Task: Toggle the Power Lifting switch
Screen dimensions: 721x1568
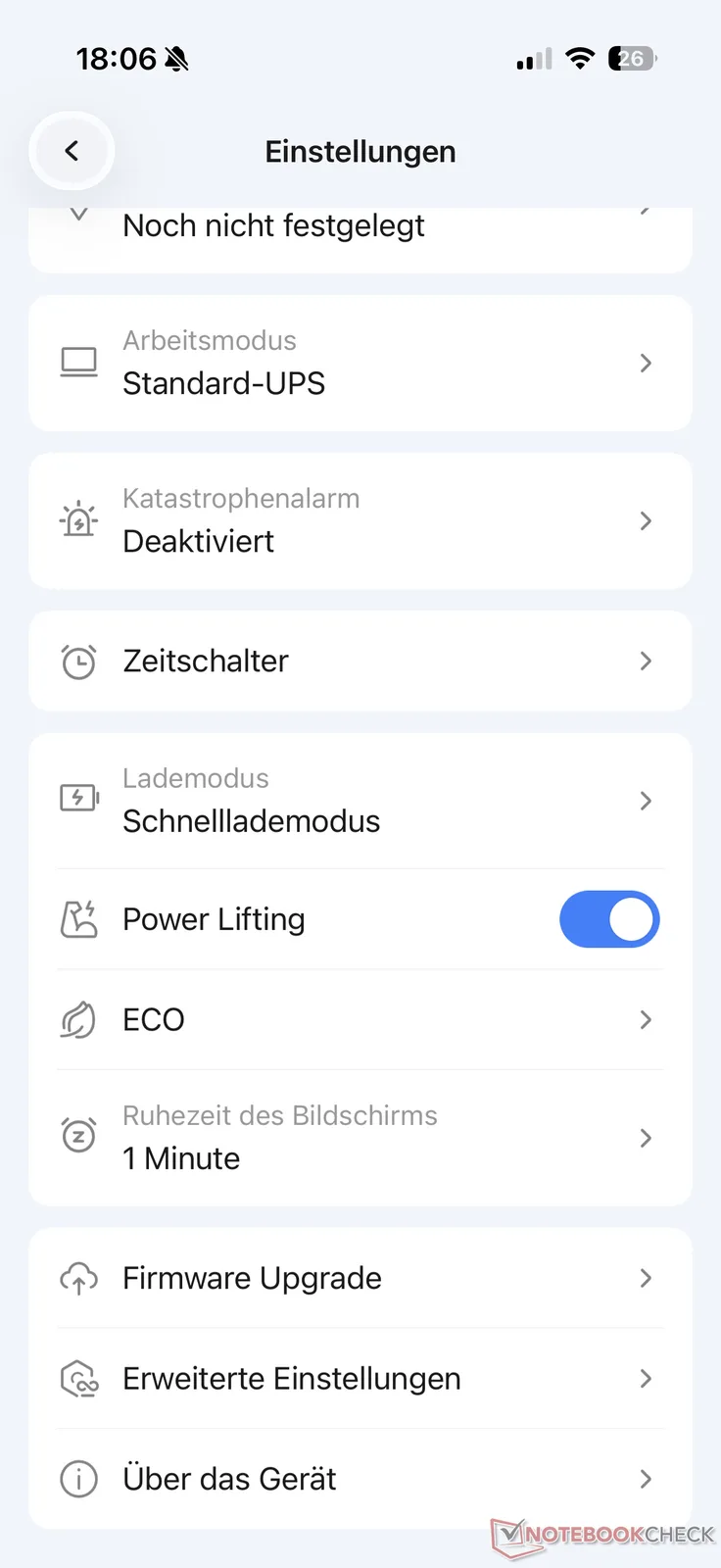Action: [608, 919]
